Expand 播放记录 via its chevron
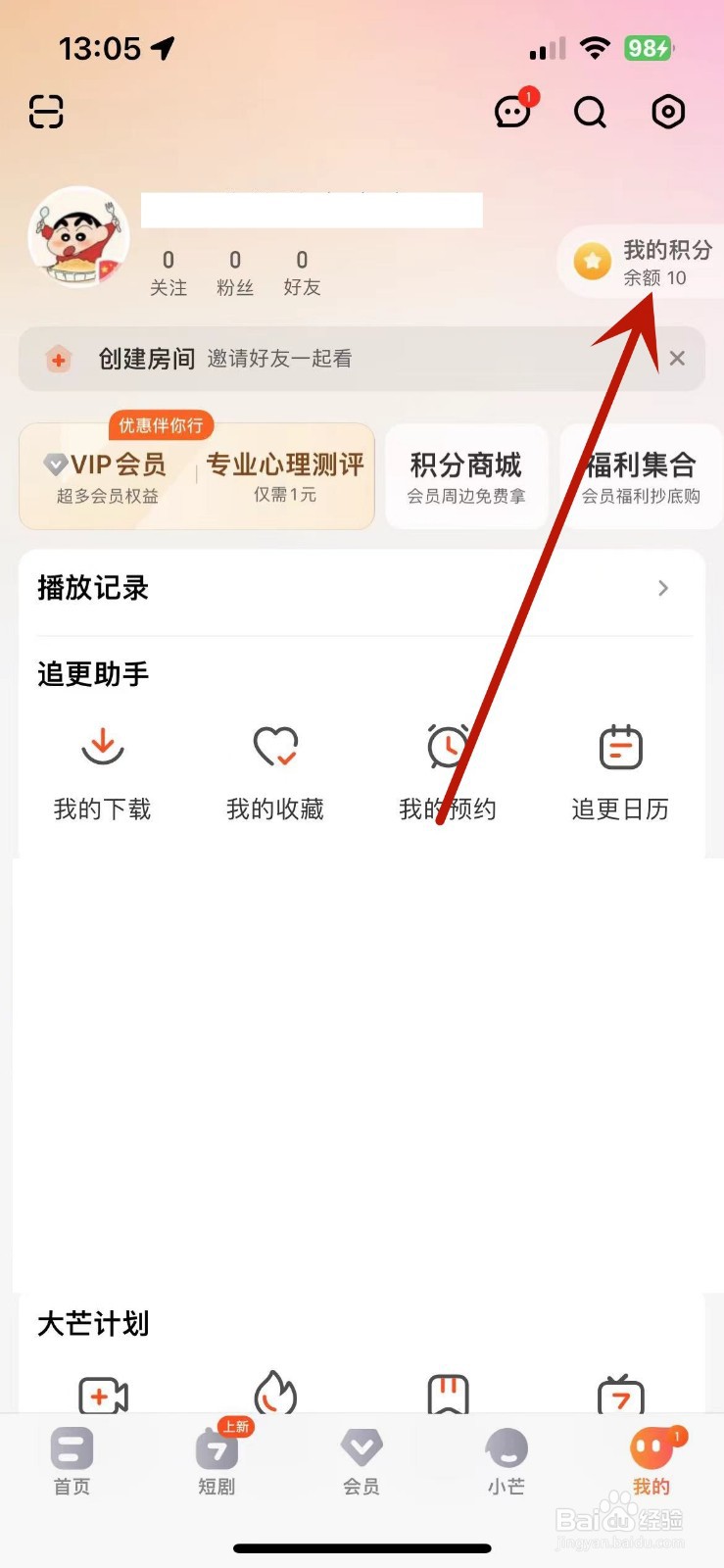Viewport: 724px width, 1568px height. [663, 588]
